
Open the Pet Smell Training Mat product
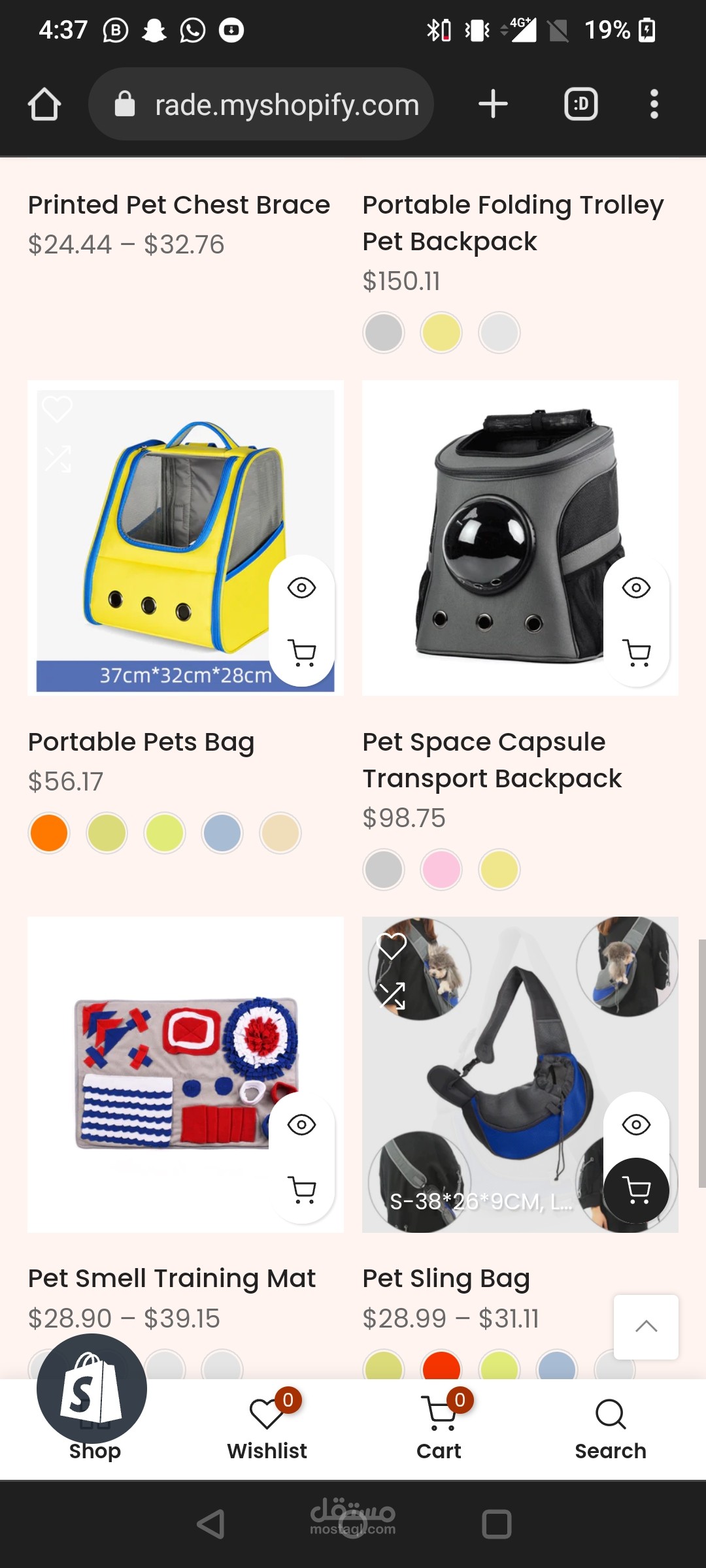coord(171,1278)
